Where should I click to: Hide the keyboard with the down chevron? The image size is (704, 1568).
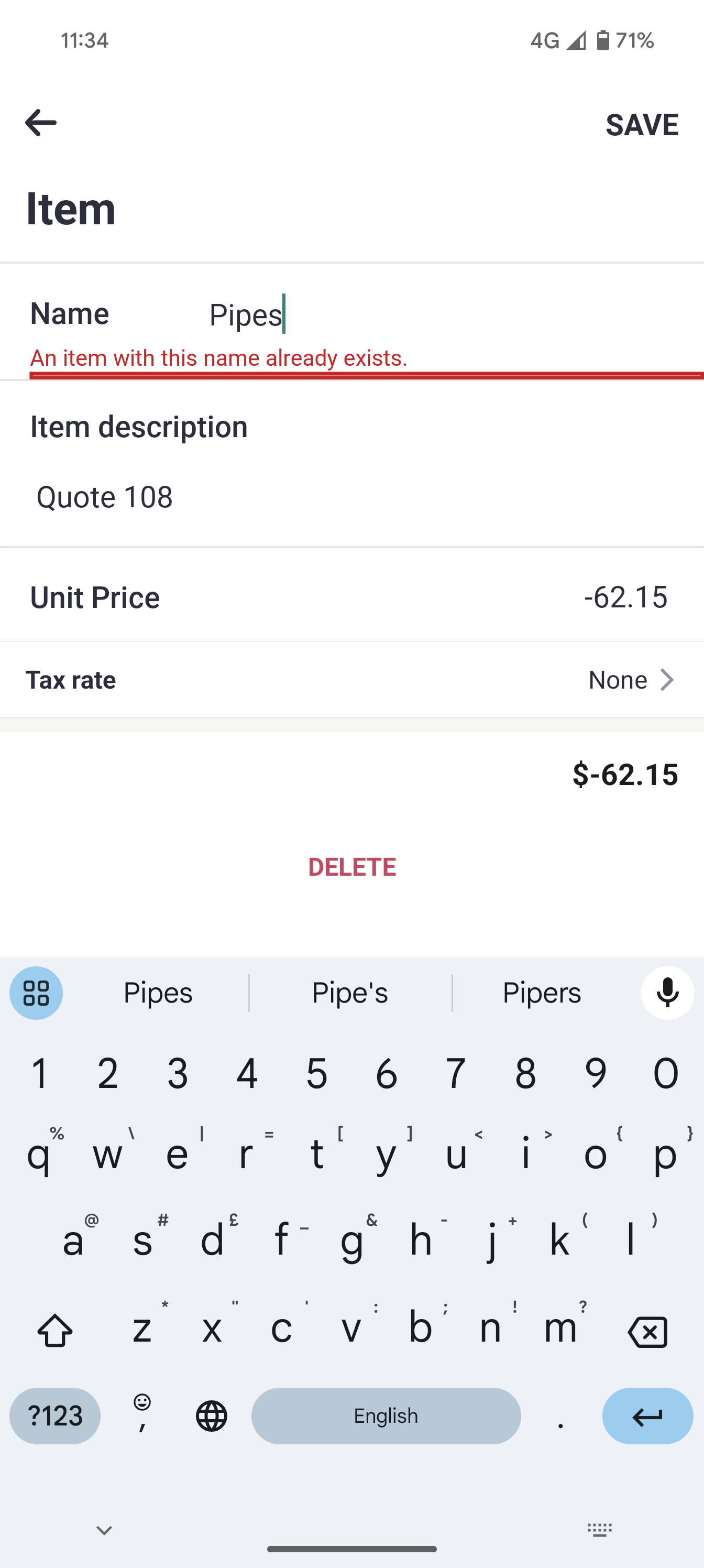click(x=104, y=1530)
